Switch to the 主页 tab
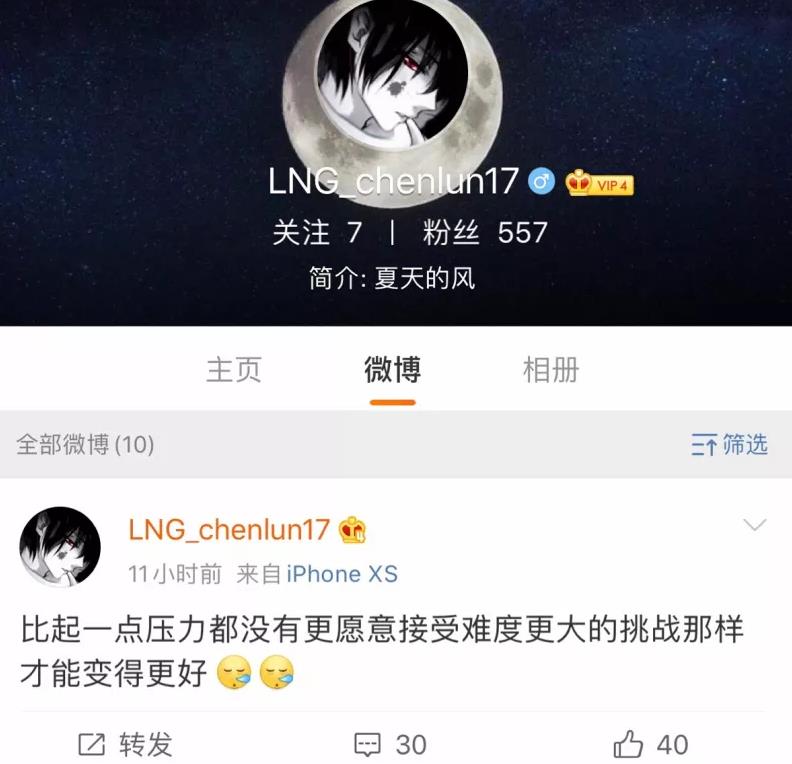792x764 pixels. coord(233,370)
